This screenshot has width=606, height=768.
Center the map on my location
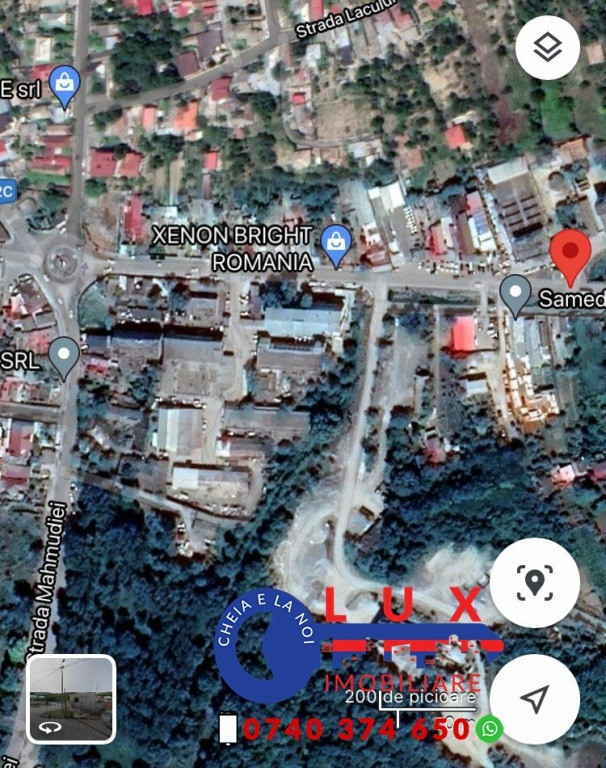point(534,698)
